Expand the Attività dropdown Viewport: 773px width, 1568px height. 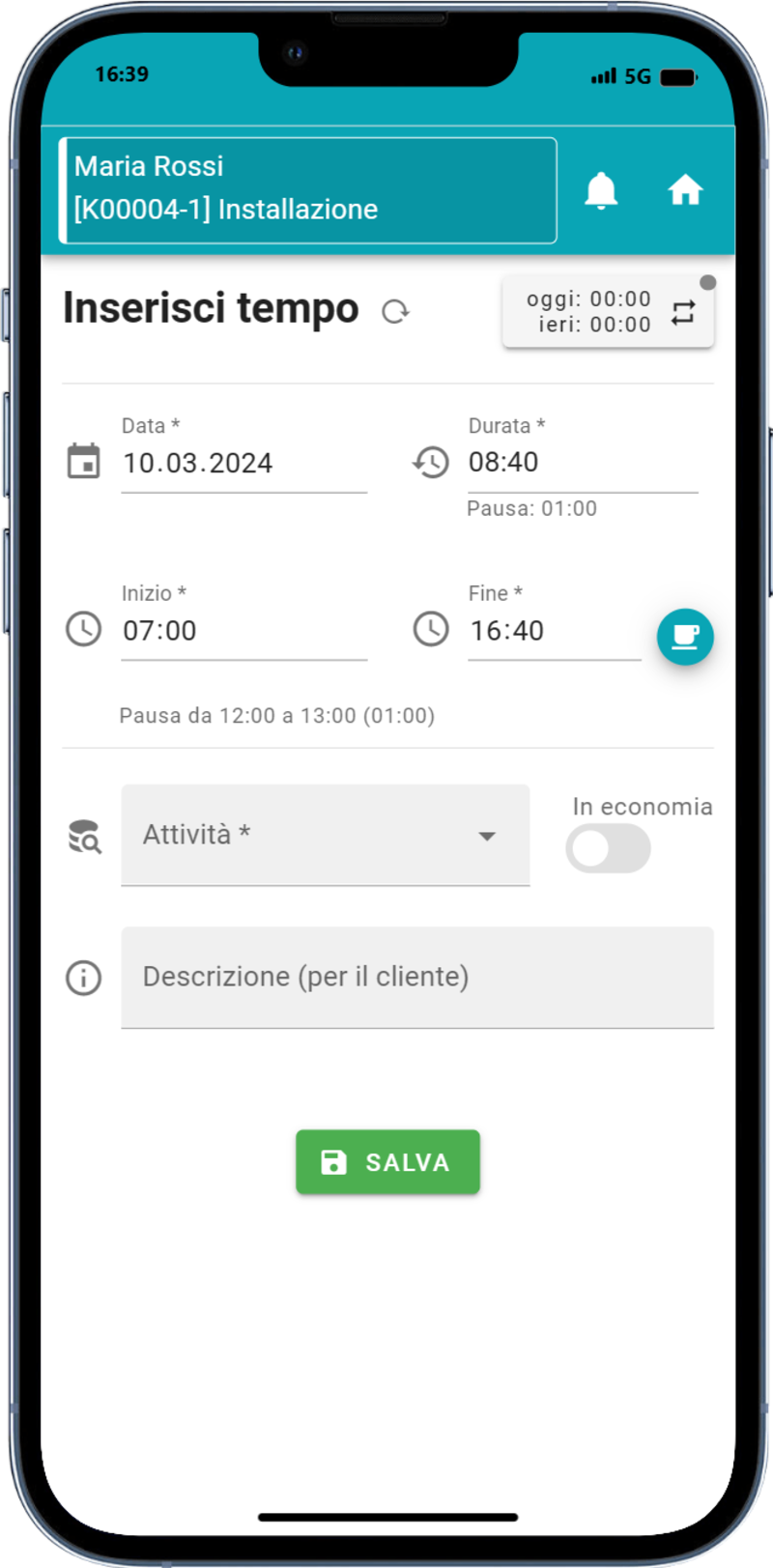point(325,835)
